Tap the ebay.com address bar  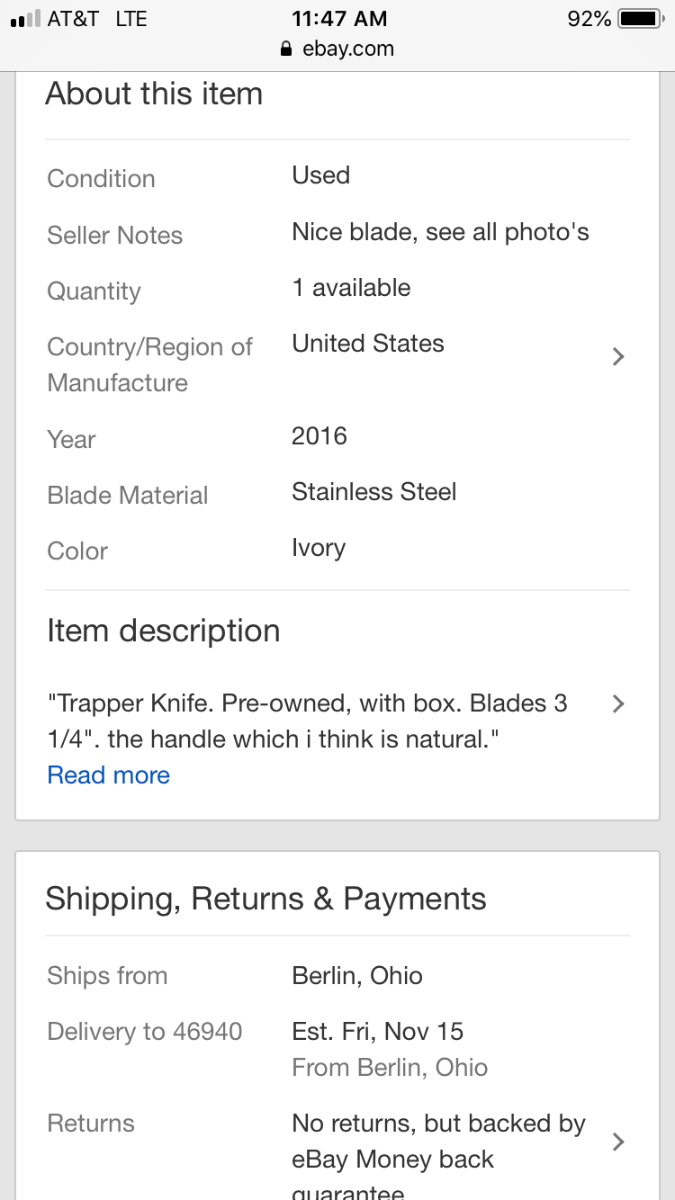click(x=337, y=48)
